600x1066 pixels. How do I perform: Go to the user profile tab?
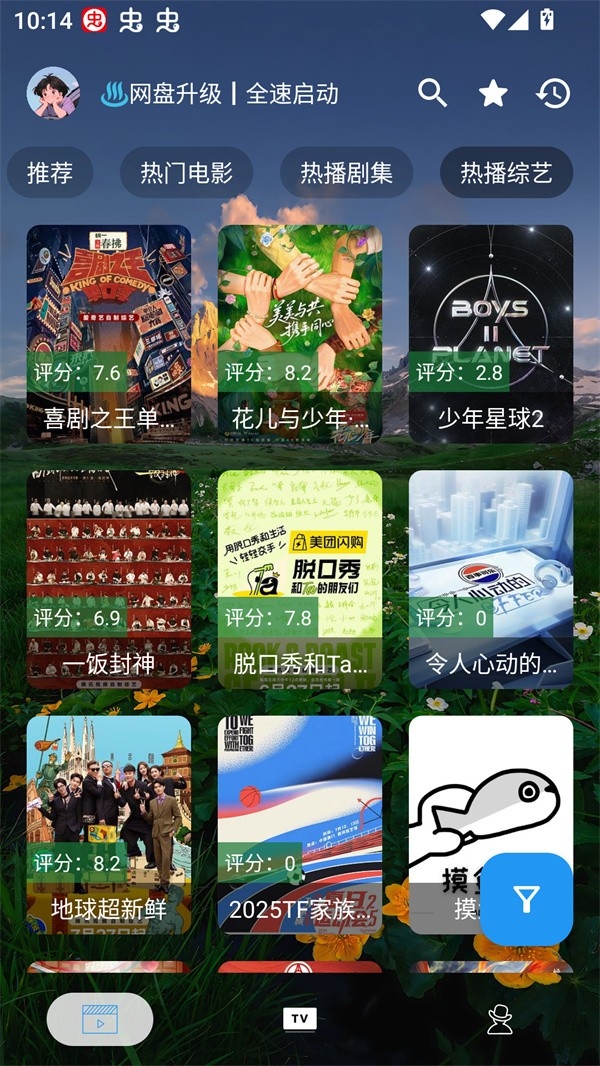click(x=500, y=1020)
